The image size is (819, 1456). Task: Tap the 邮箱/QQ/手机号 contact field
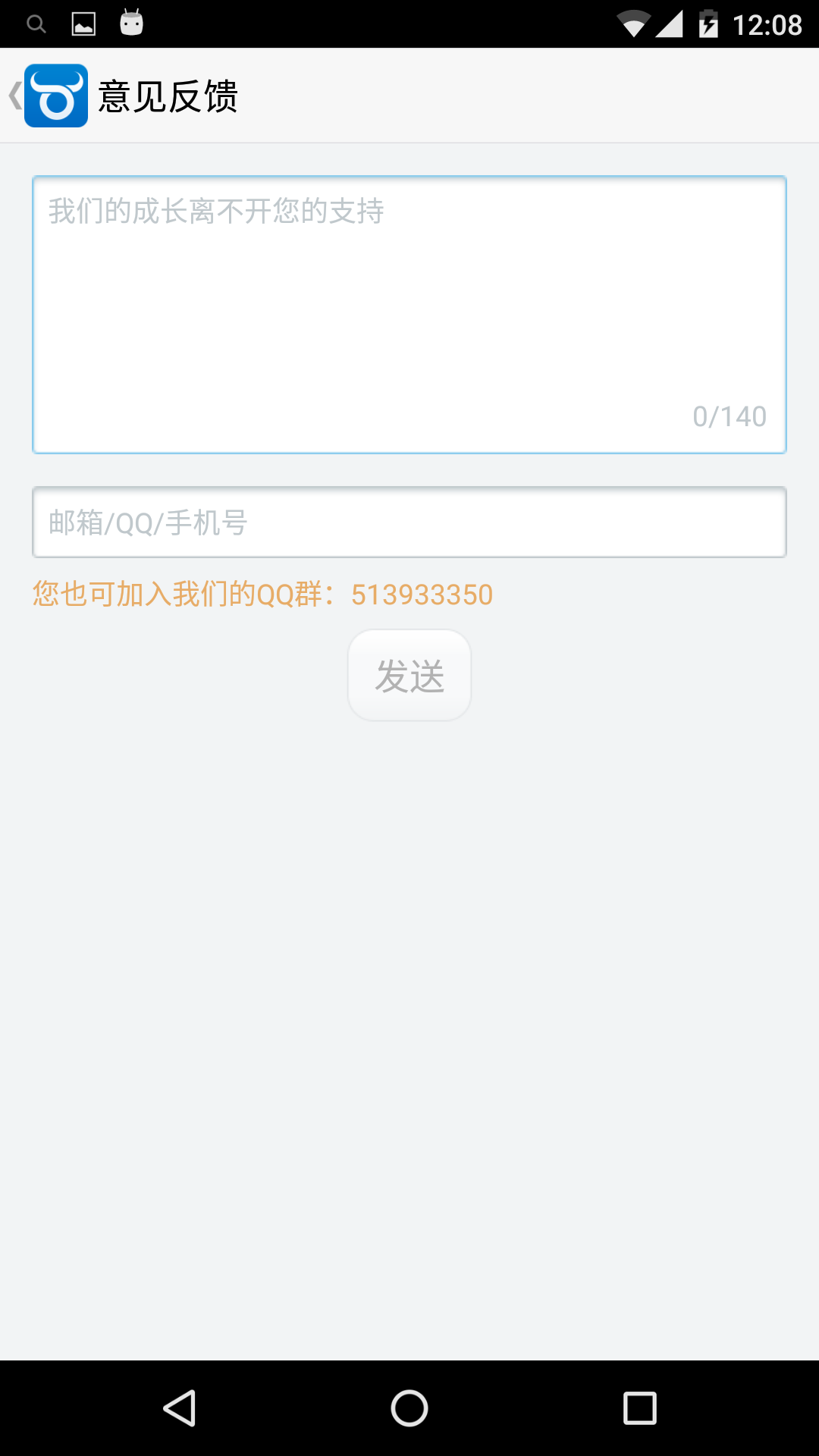point(409,522)
